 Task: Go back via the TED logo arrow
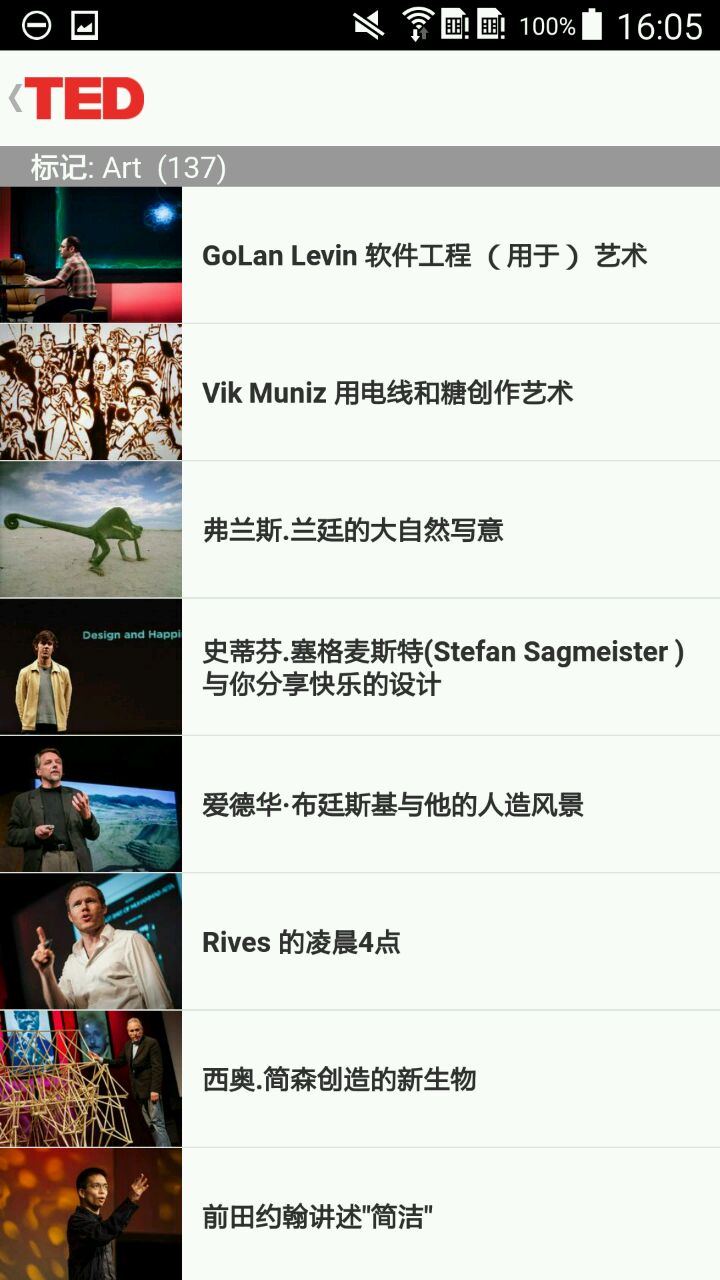pos(76,98)
